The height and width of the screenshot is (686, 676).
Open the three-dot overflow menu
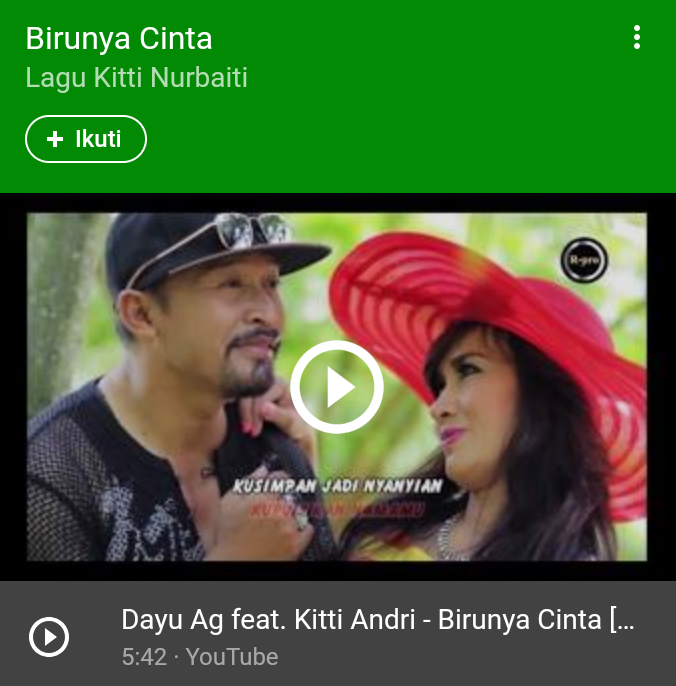[637, 38]
